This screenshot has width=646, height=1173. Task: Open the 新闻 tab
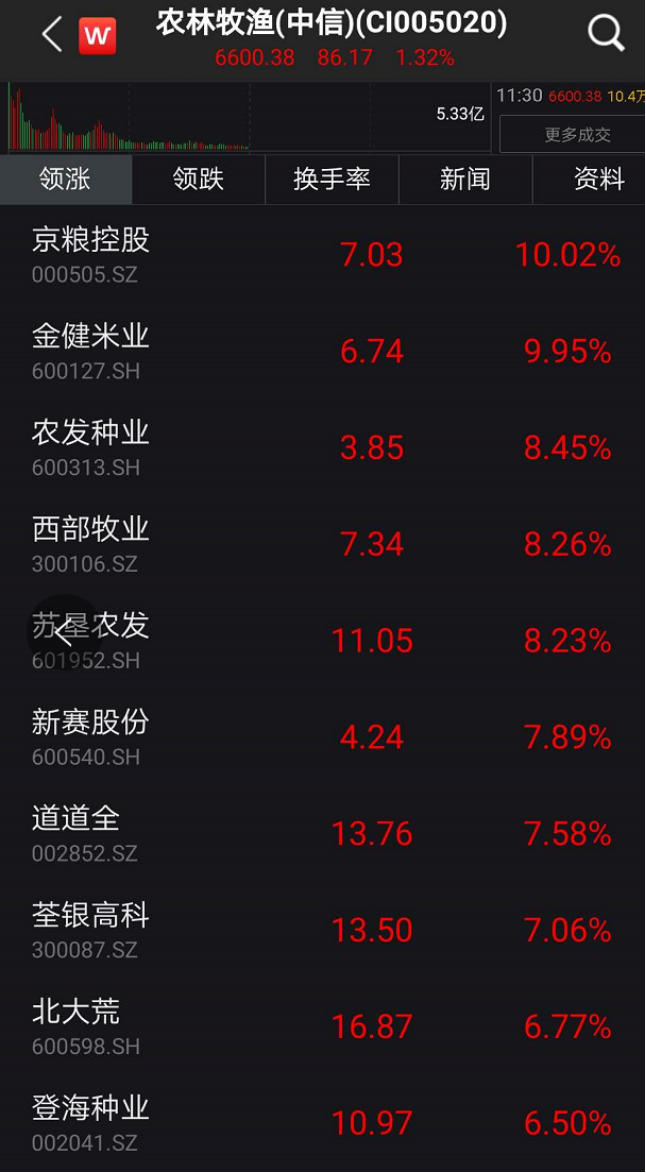465,179
